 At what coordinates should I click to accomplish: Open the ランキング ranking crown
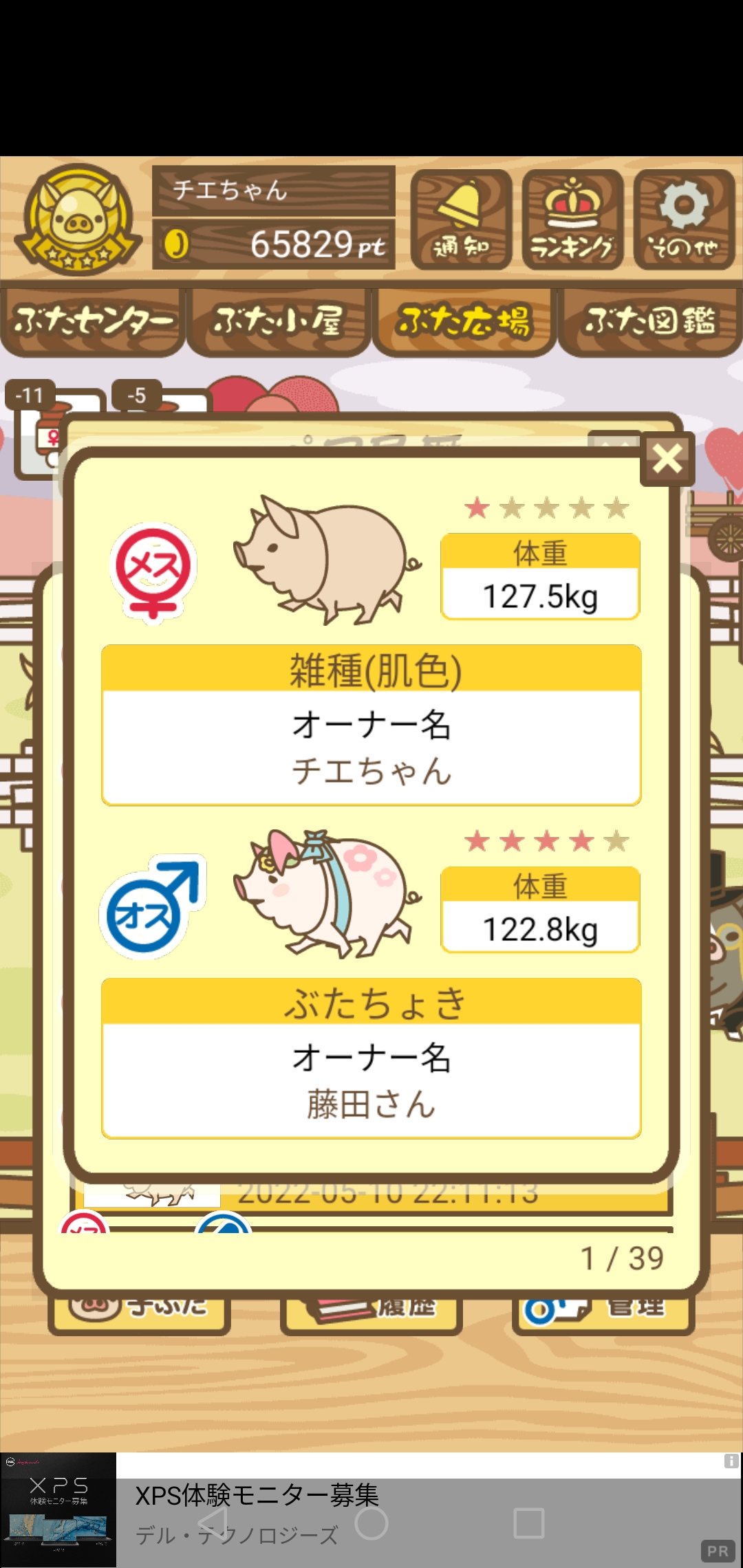click(x=572, y=219)
